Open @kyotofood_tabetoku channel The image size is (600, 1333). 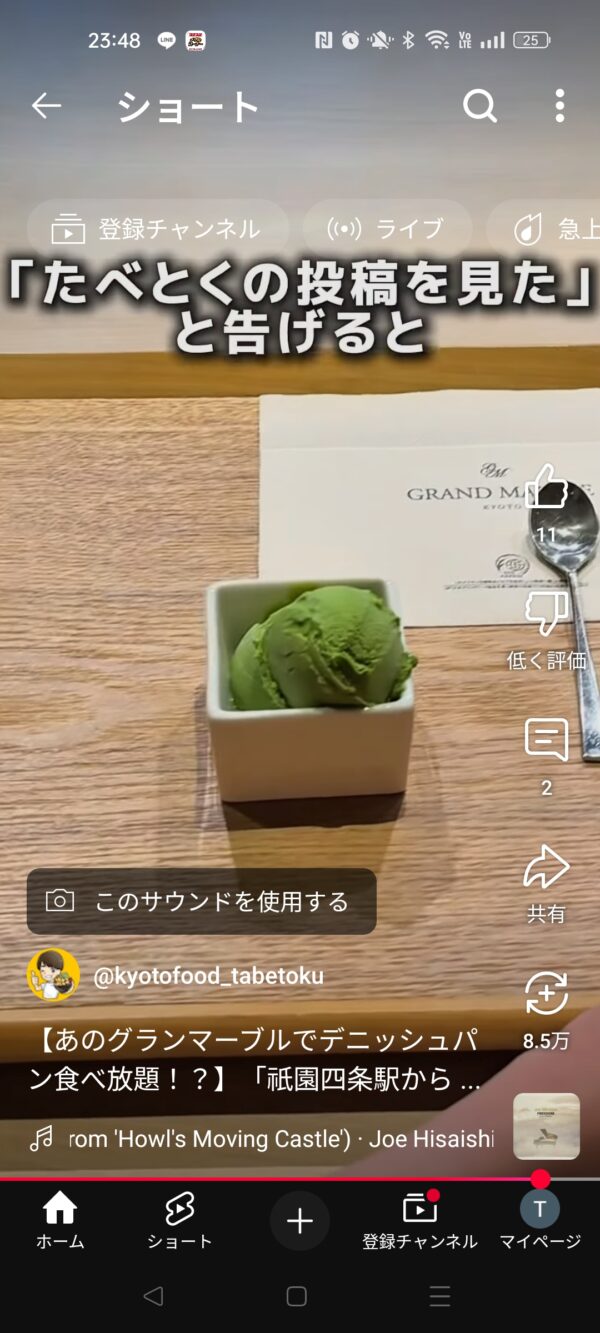tap(208, 976)
